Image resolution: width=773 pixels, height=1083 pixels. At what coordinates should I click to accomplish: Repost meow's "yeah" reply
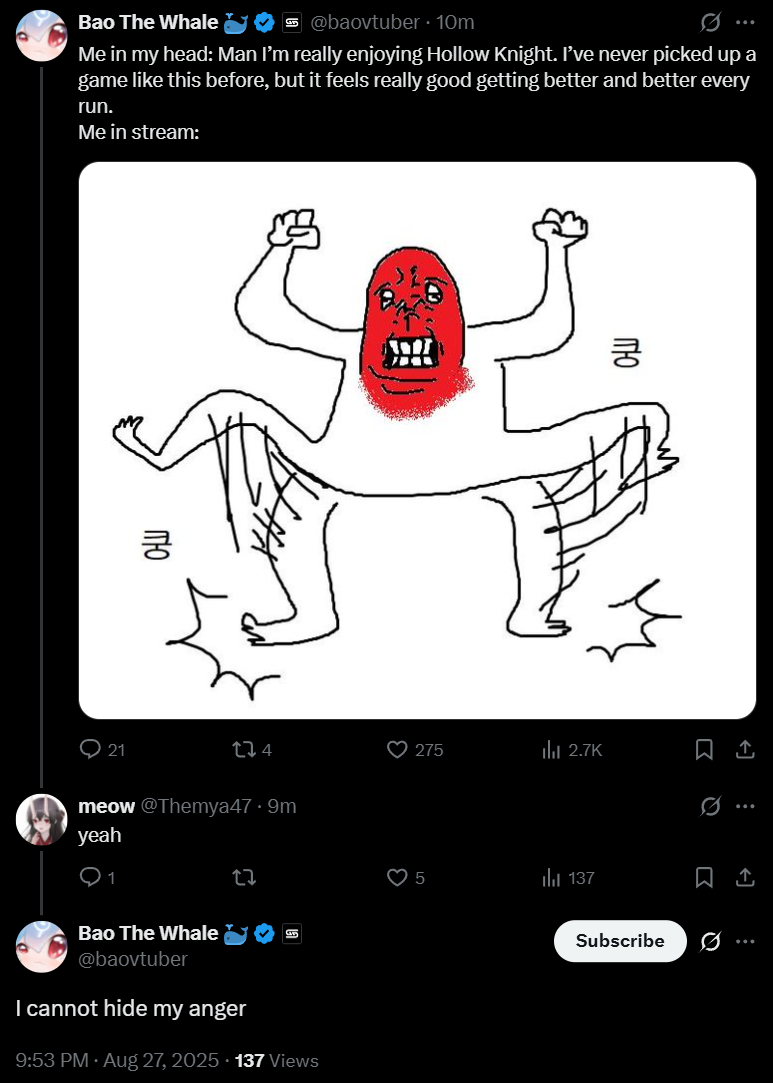click(x=244, y=877)
